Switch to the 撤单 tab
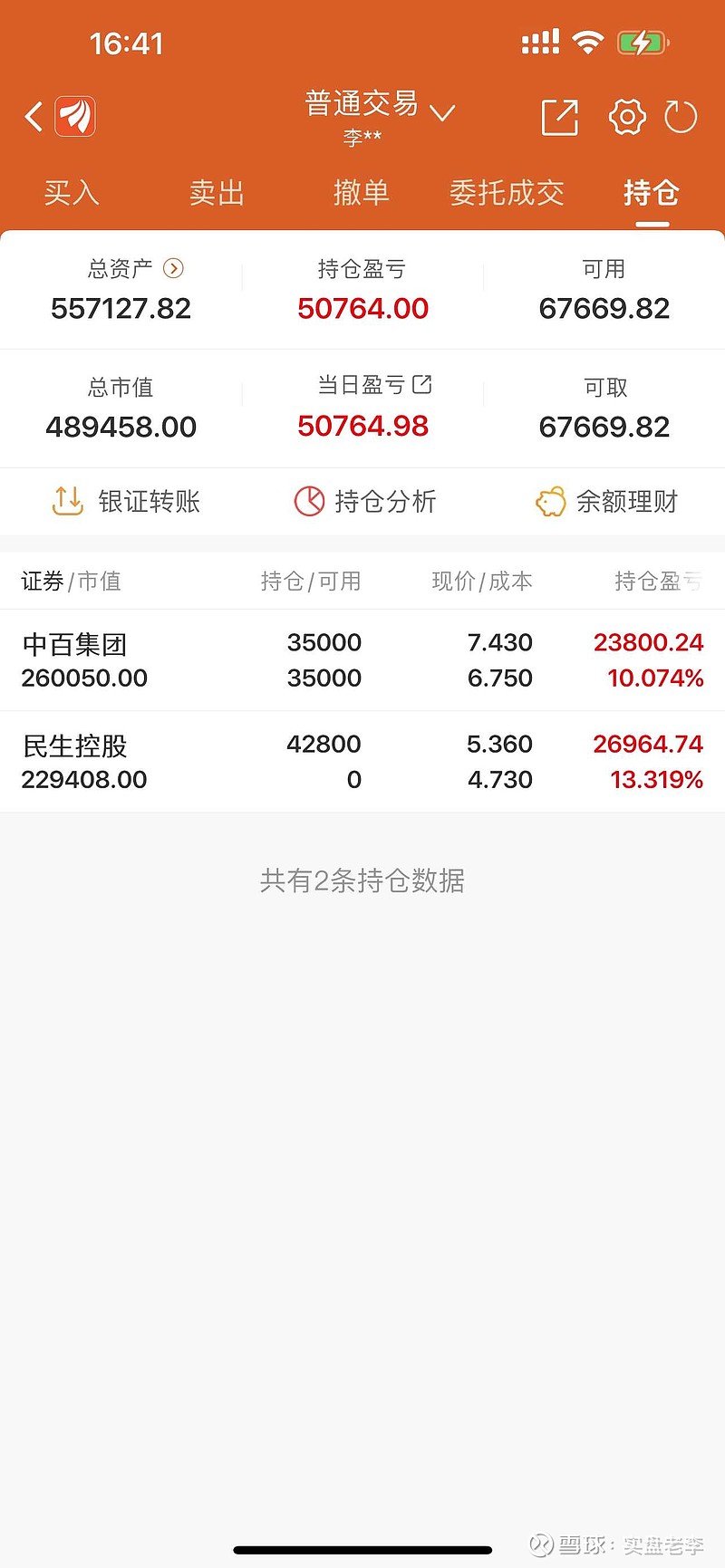 coord(362,193)
